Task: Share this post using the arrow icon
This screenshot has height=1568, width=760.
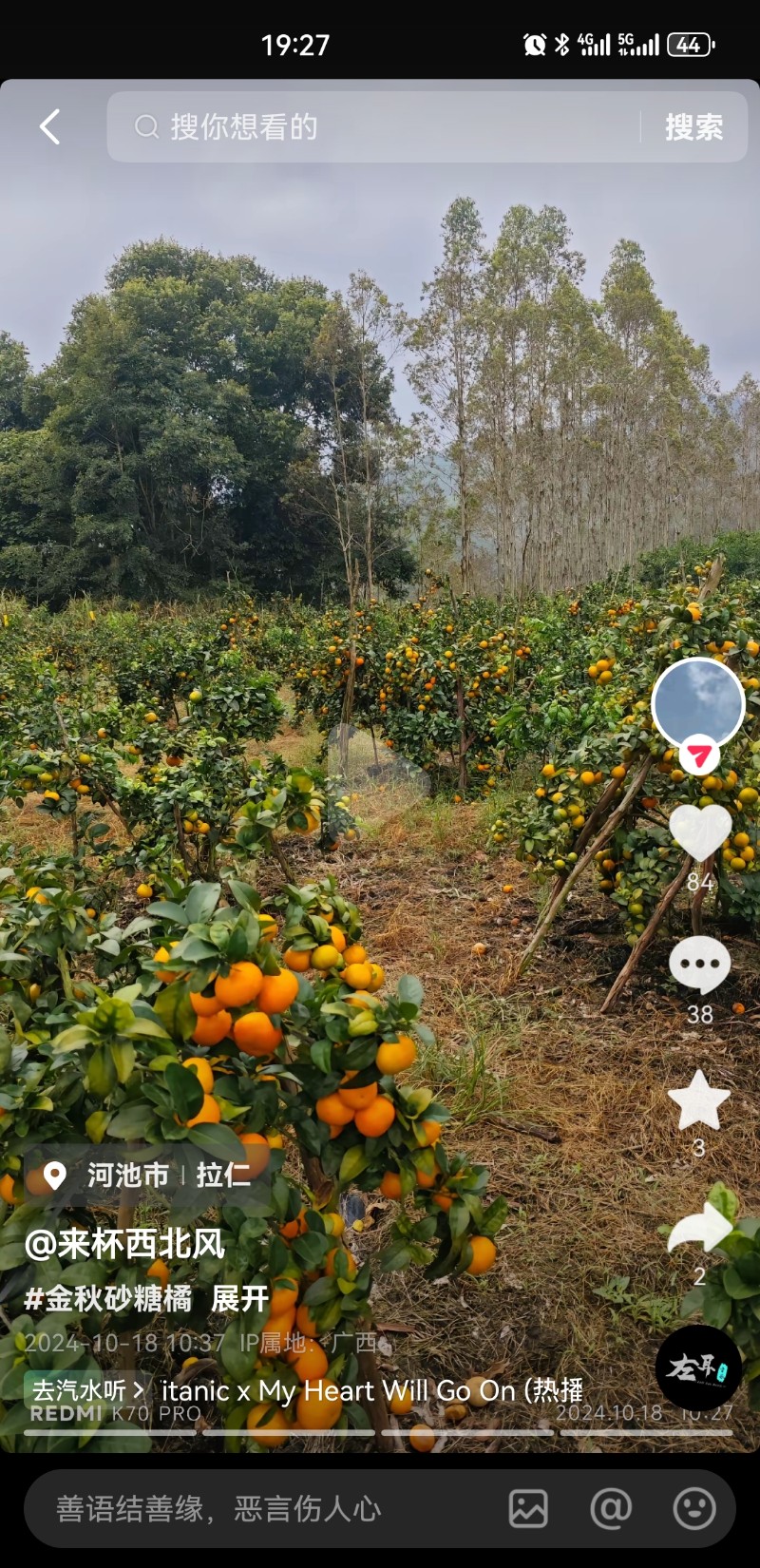Action: point(699,1229)
